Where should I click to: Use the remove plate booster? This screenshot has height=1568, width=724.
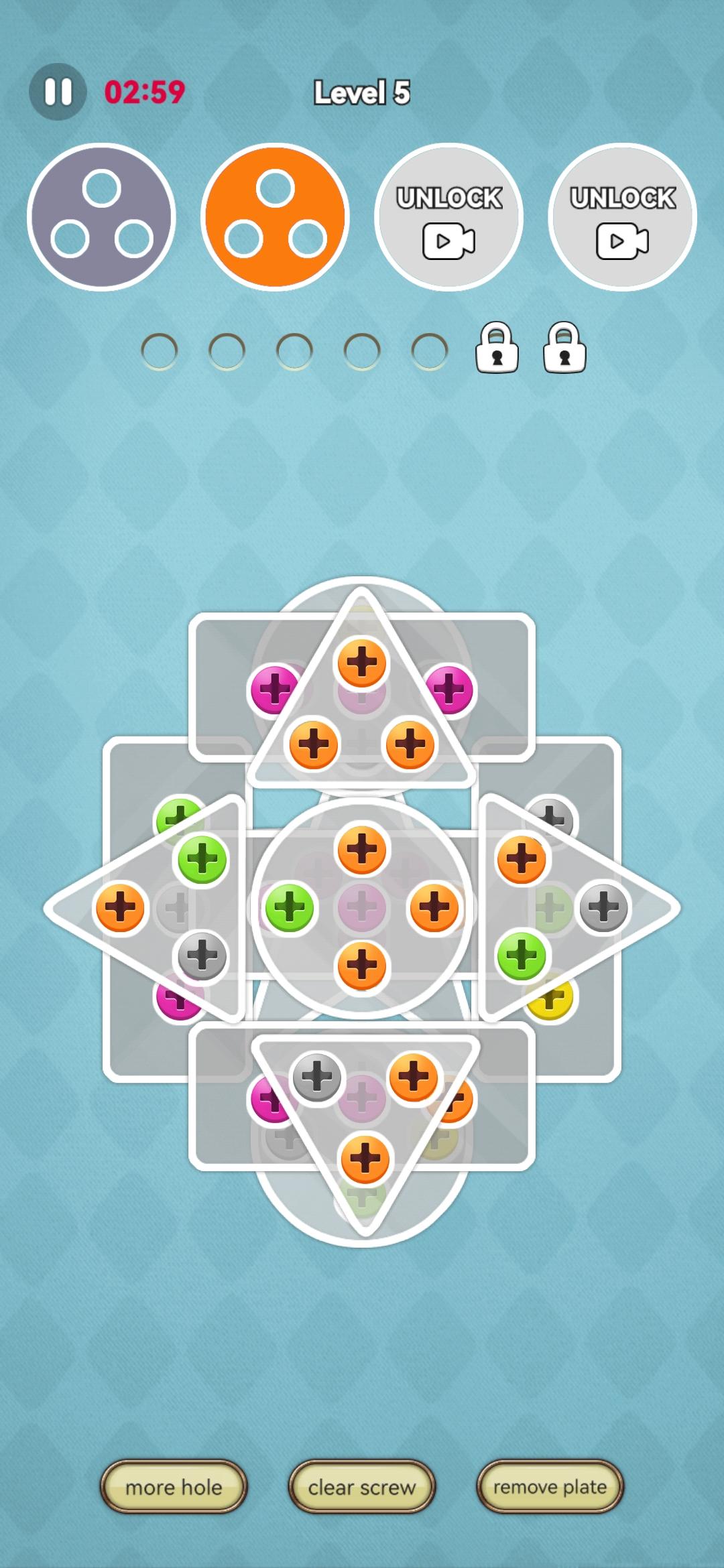tap(550, 1487)
